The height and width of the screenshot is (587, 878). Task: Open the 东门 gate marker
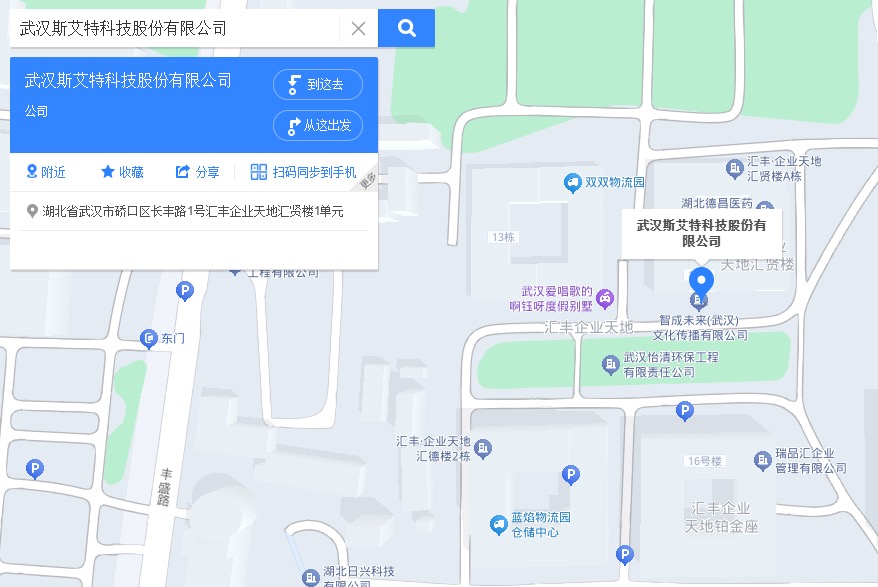[x=149, y=338]
